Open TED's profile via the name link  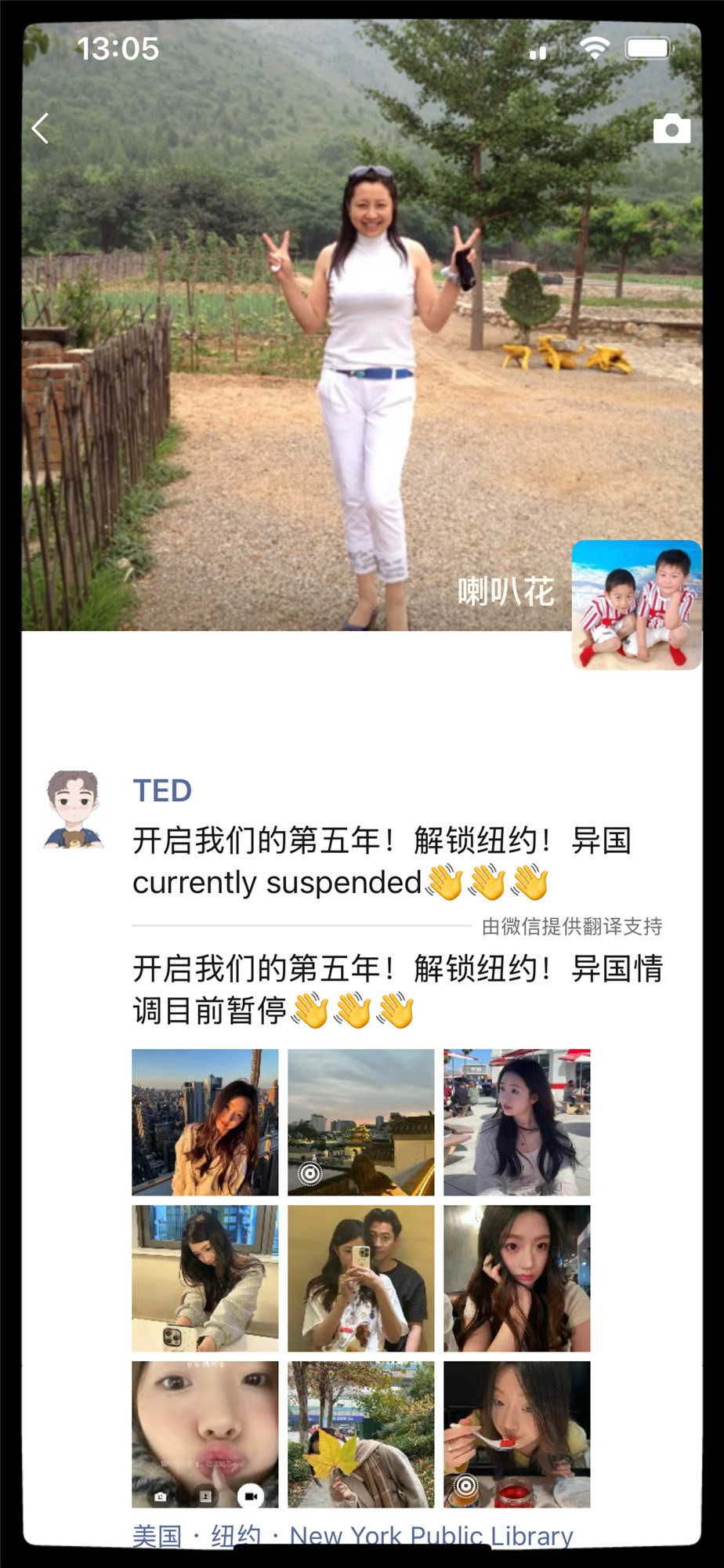[x=162, y=790]
